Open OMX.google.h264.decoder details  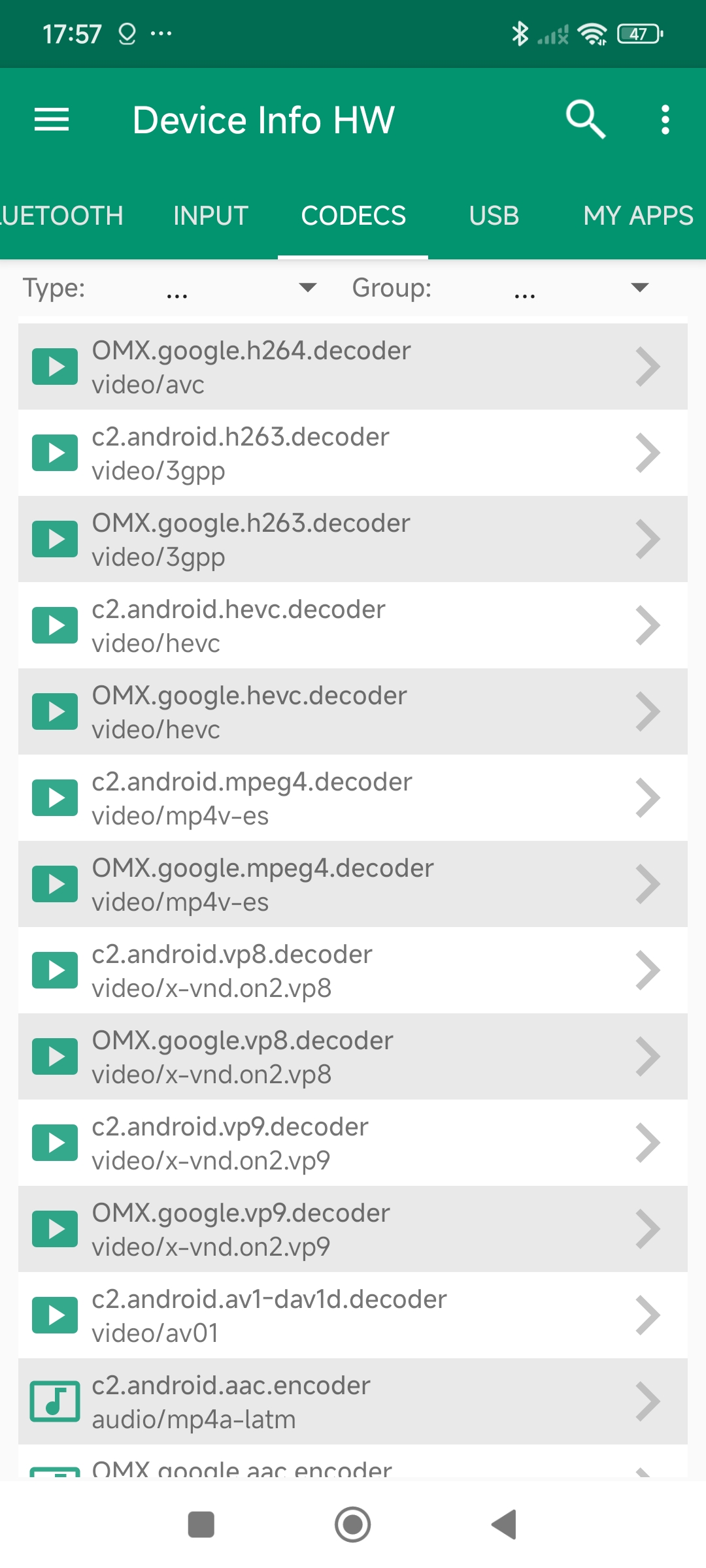(x=353, y=367)
